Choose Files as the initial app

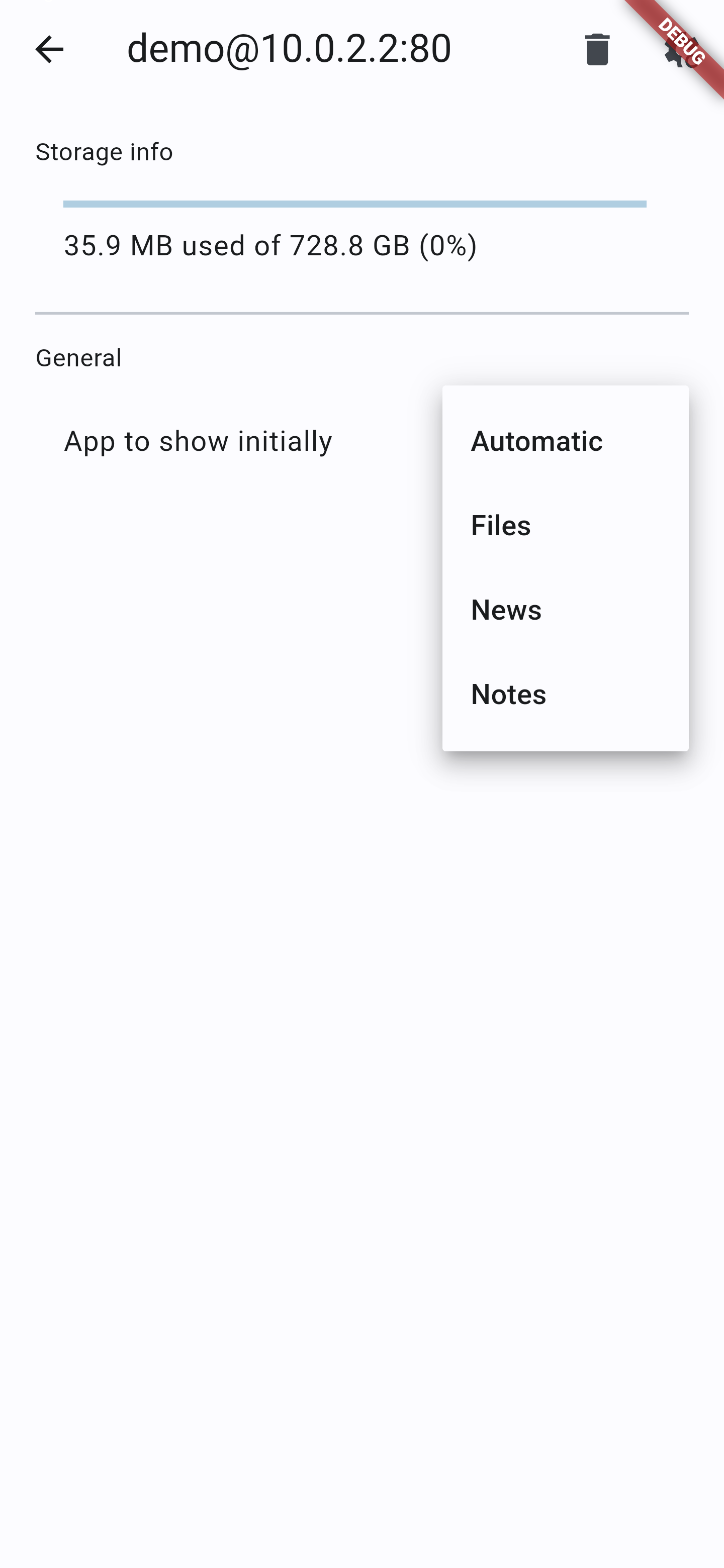(565, 525)
